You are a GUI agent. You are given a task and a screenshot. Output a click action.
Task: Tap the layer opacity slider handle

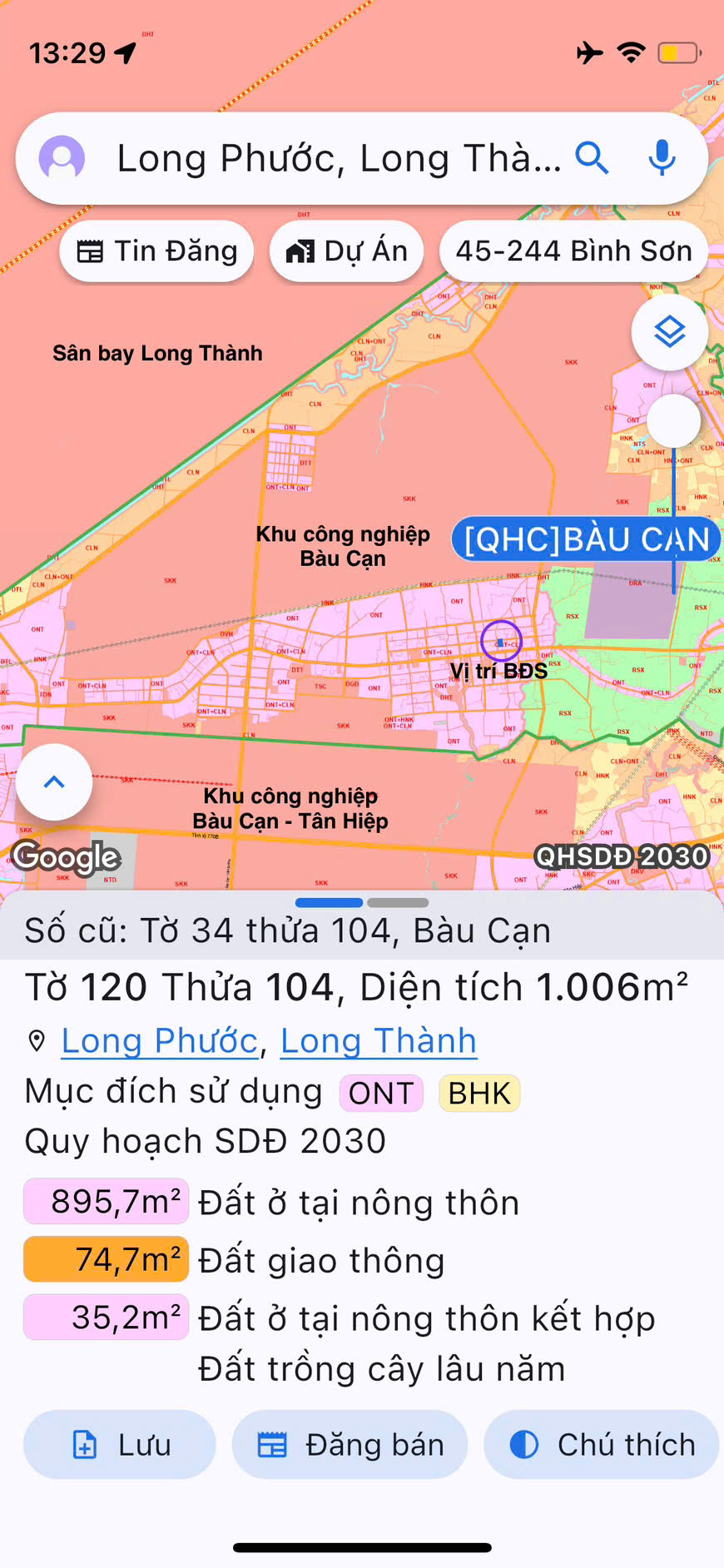673,421
